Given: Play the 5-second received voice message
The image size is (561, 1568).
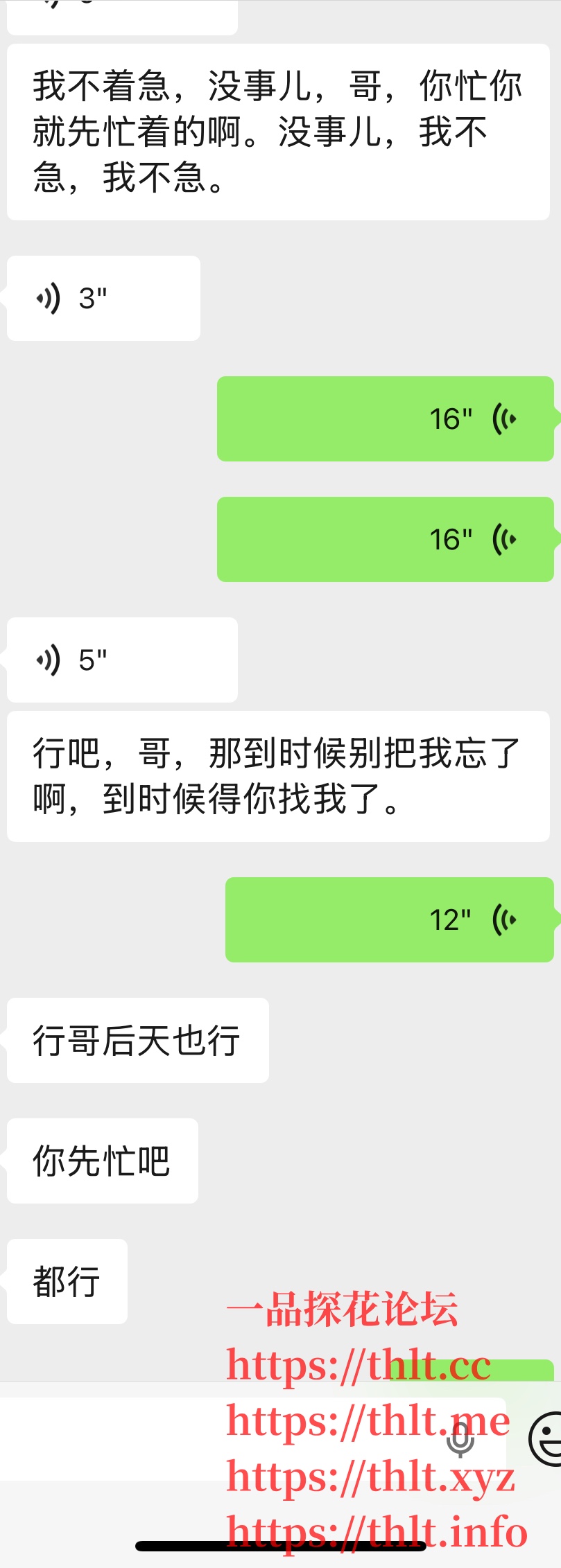Looking at the screenshot, I should (x=121, y=660).
